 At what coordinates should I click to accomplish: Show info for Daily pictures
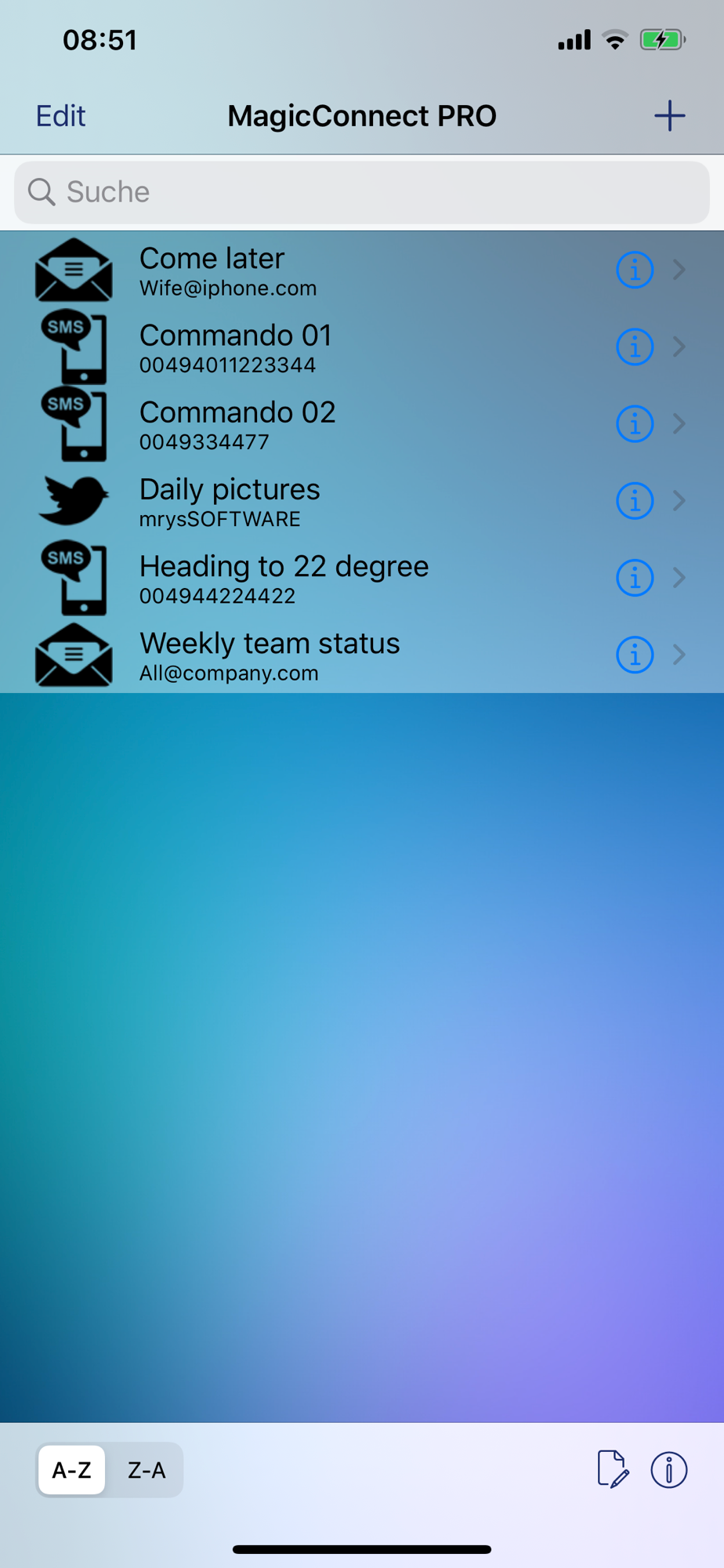click(635, 501)
